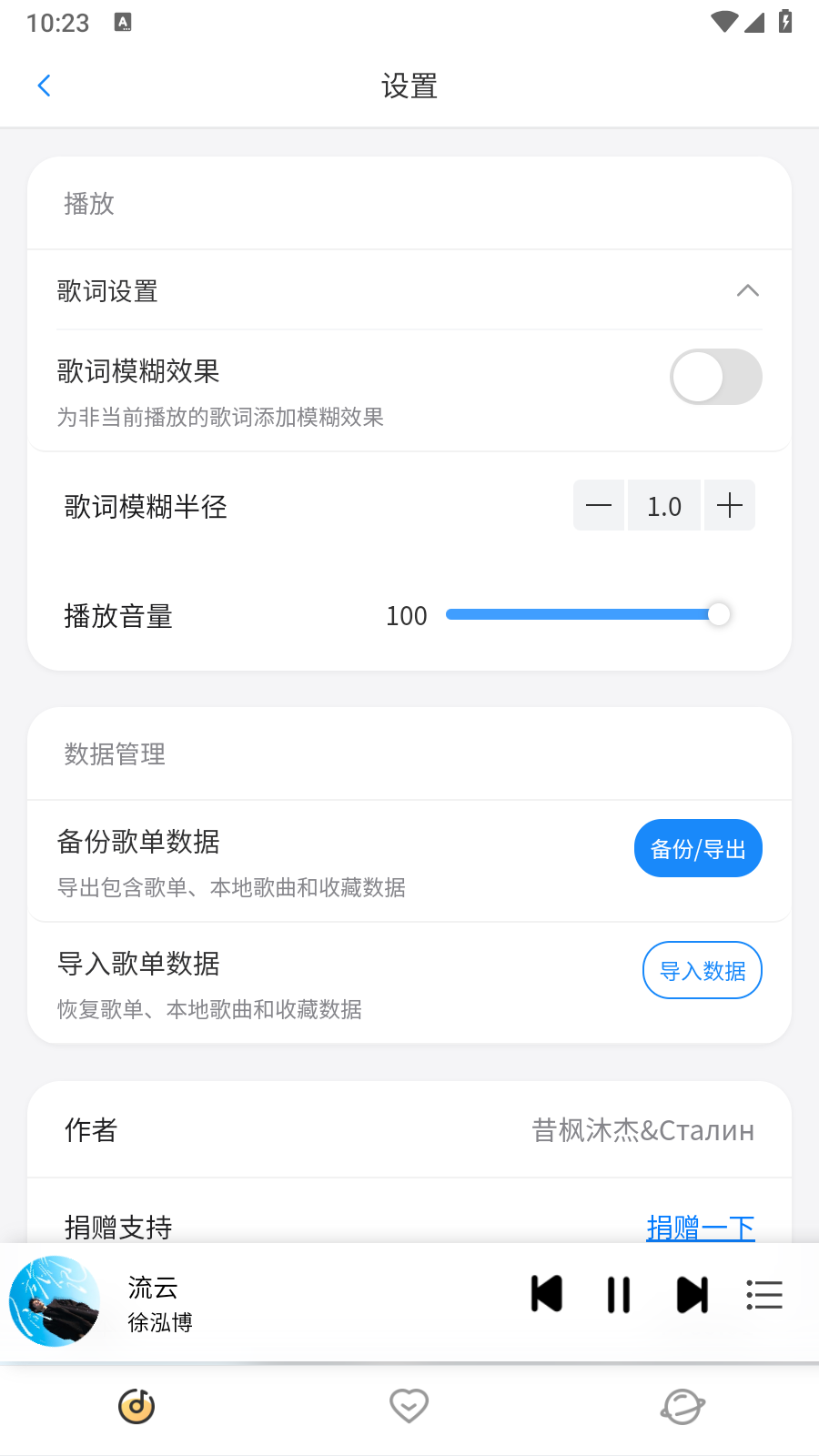Switch to the heart favorites tab
The height and width of the screenshot is (1456, 819).
pos(409,1407)
